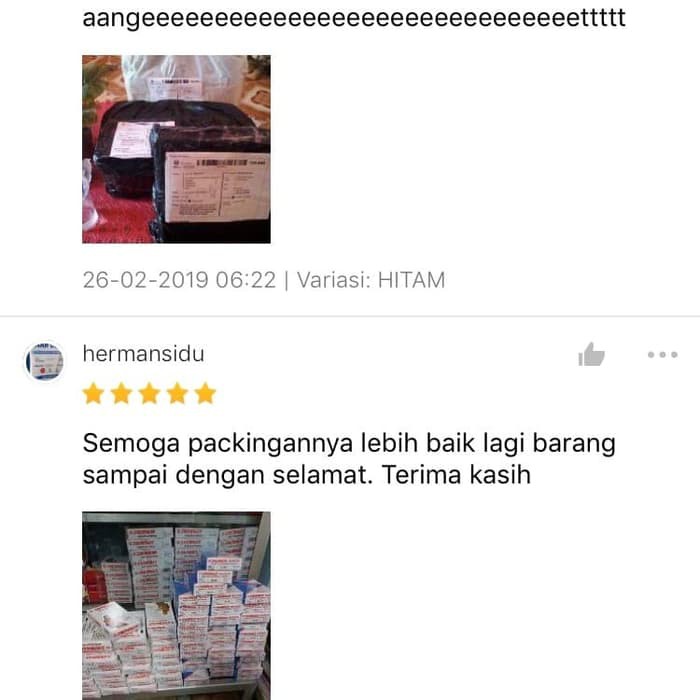Like hermansidu's review with thumbs-up
Image resolution: width=700 pixels, height=700 pixels.
coord(591,354)
